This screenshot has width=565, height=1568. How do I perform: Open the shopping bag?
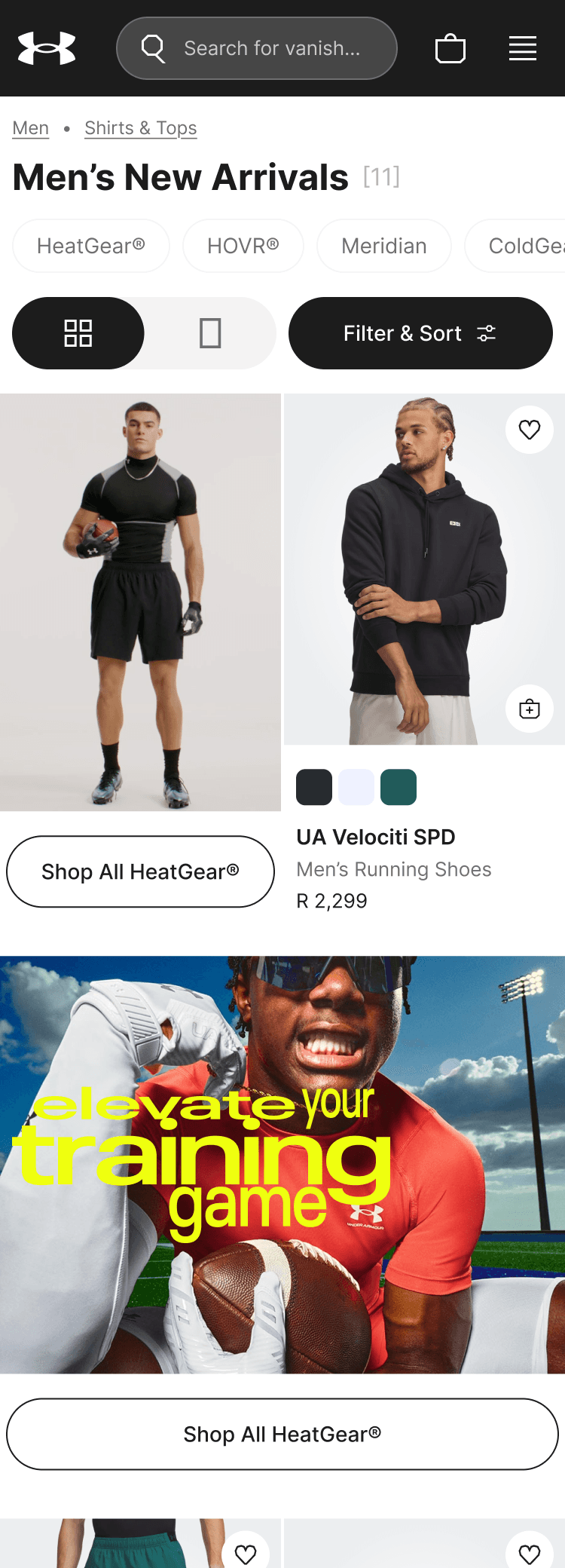pos(450,48)
